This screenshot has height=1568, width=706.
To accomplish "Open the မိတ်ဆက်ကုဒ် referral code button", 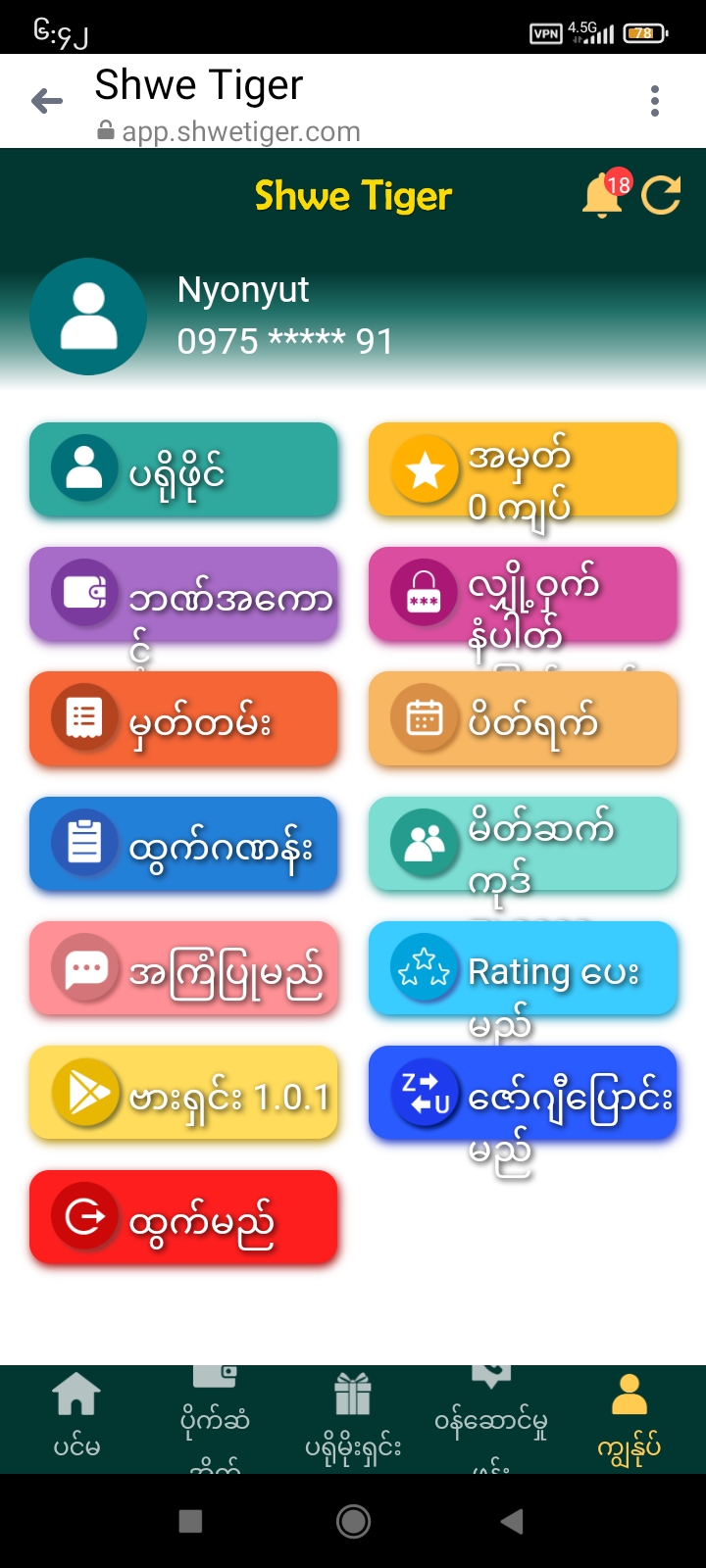I will coord(523,844).
